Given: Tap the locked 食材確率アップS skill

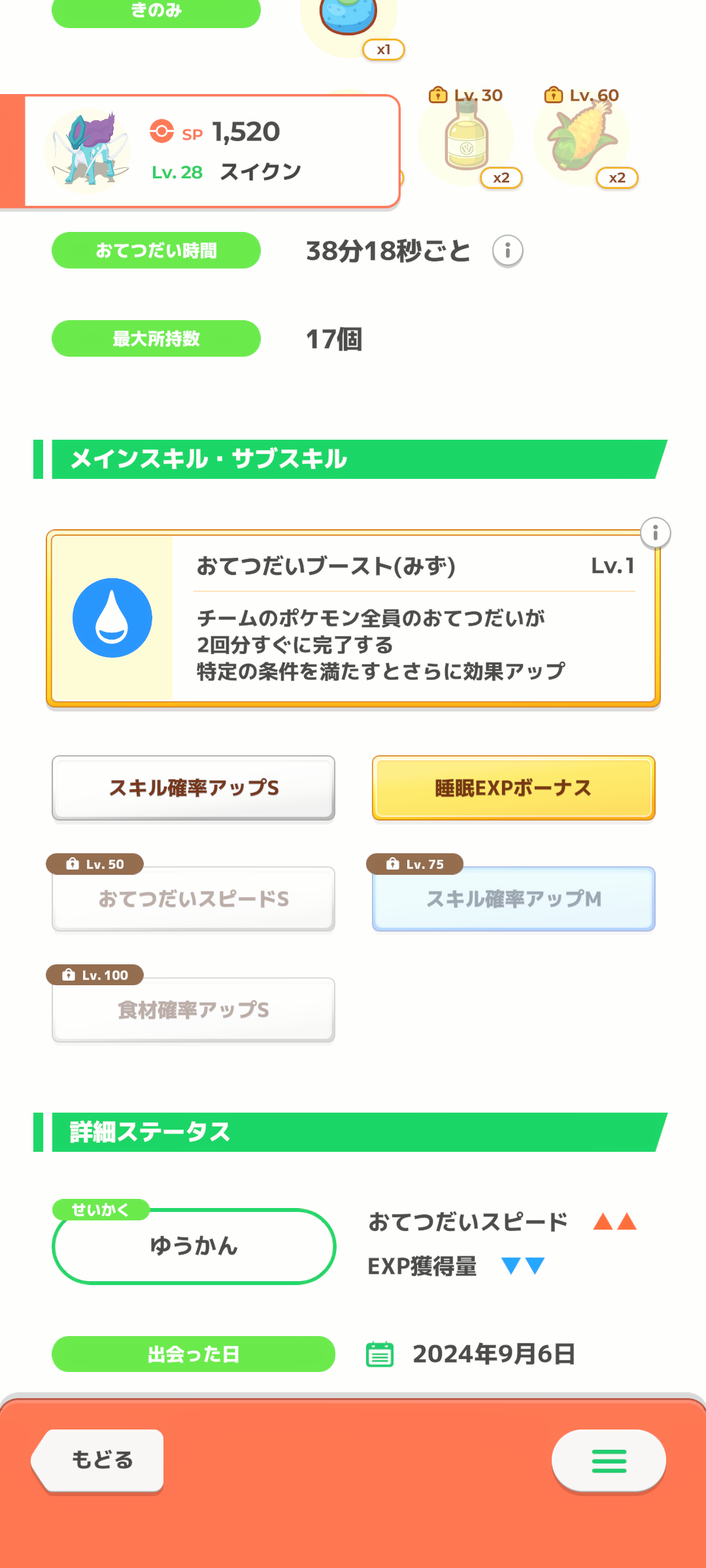Looking at the screenshot, I should [193, 1009].
